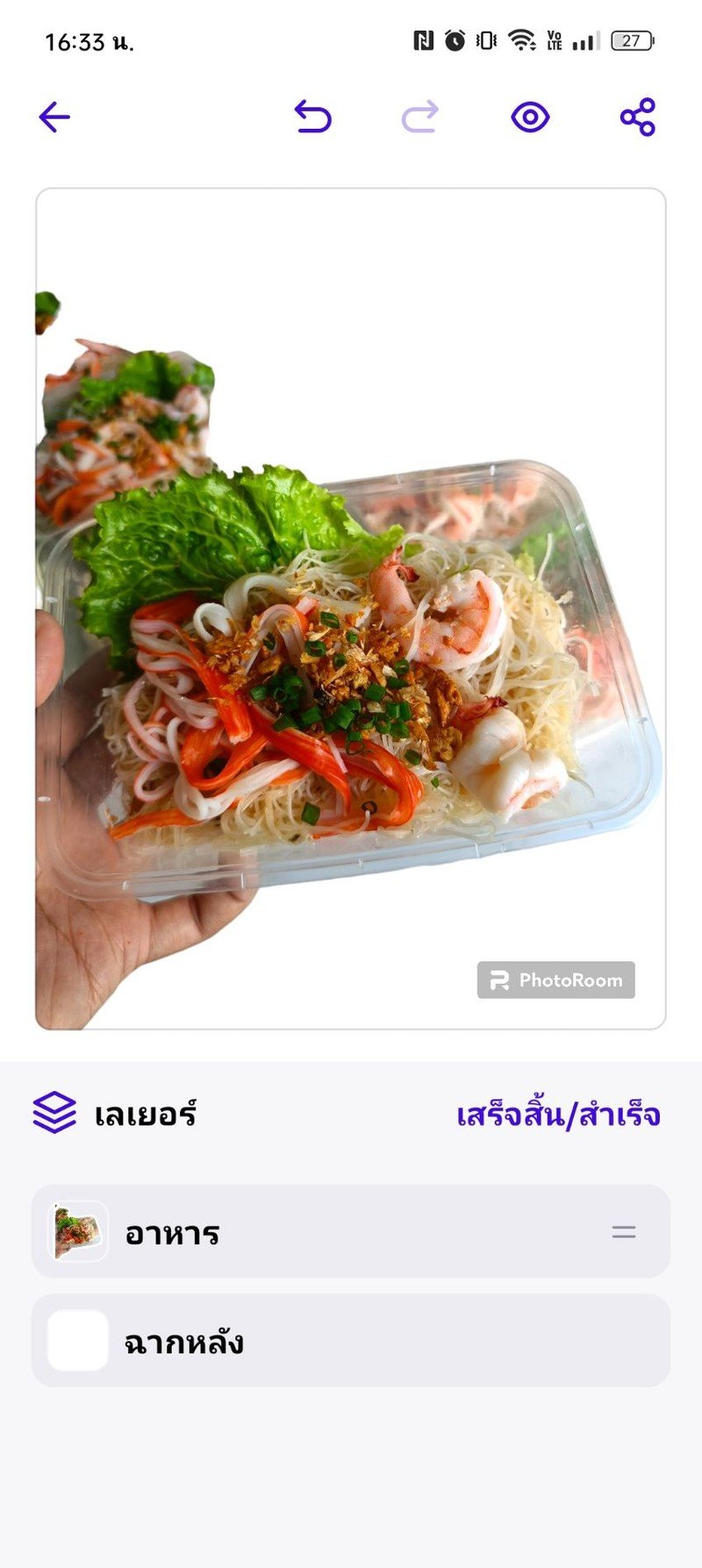
Task: Tap the reorder handle on อาหาร layer
Action: [x=624, y=1232]
